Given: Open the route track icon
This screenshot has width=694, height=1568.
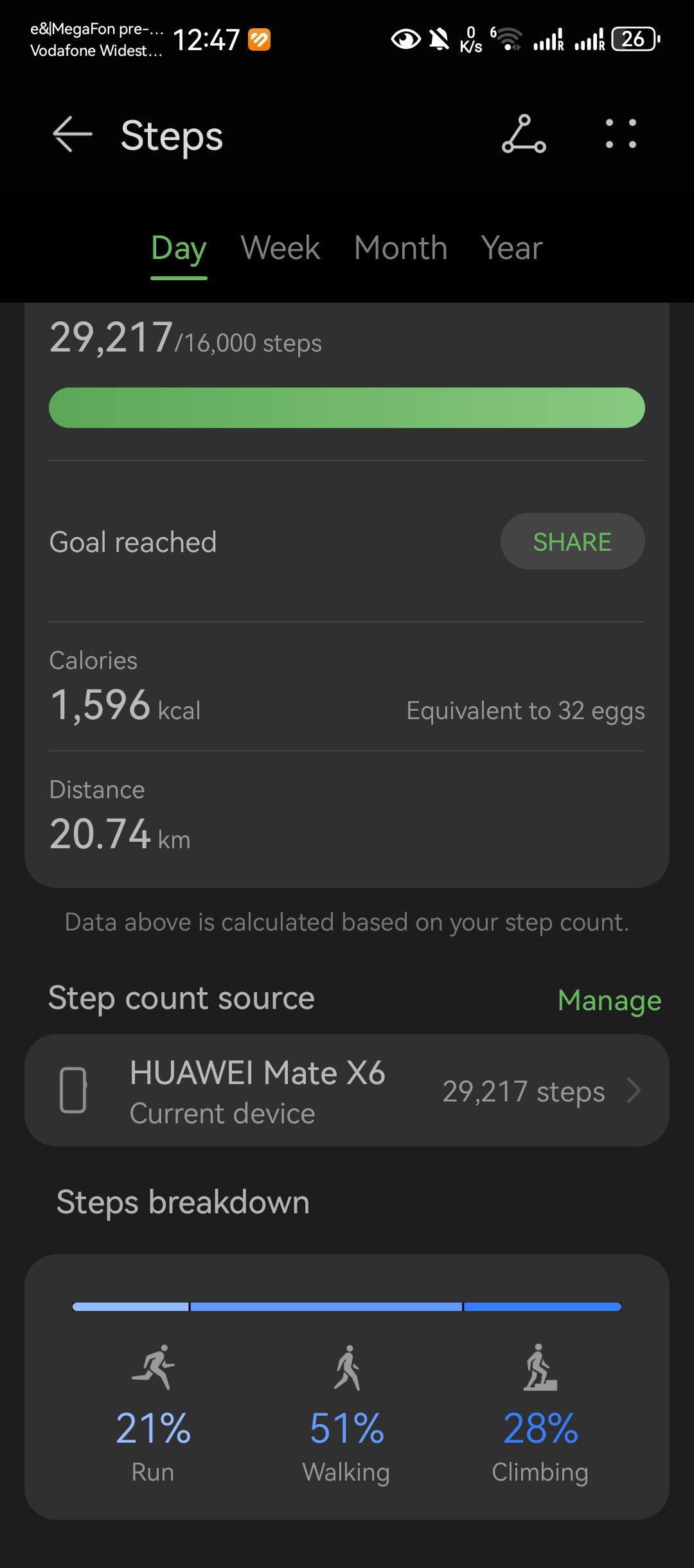Looking at the screenshot, I should click(524, 134).
